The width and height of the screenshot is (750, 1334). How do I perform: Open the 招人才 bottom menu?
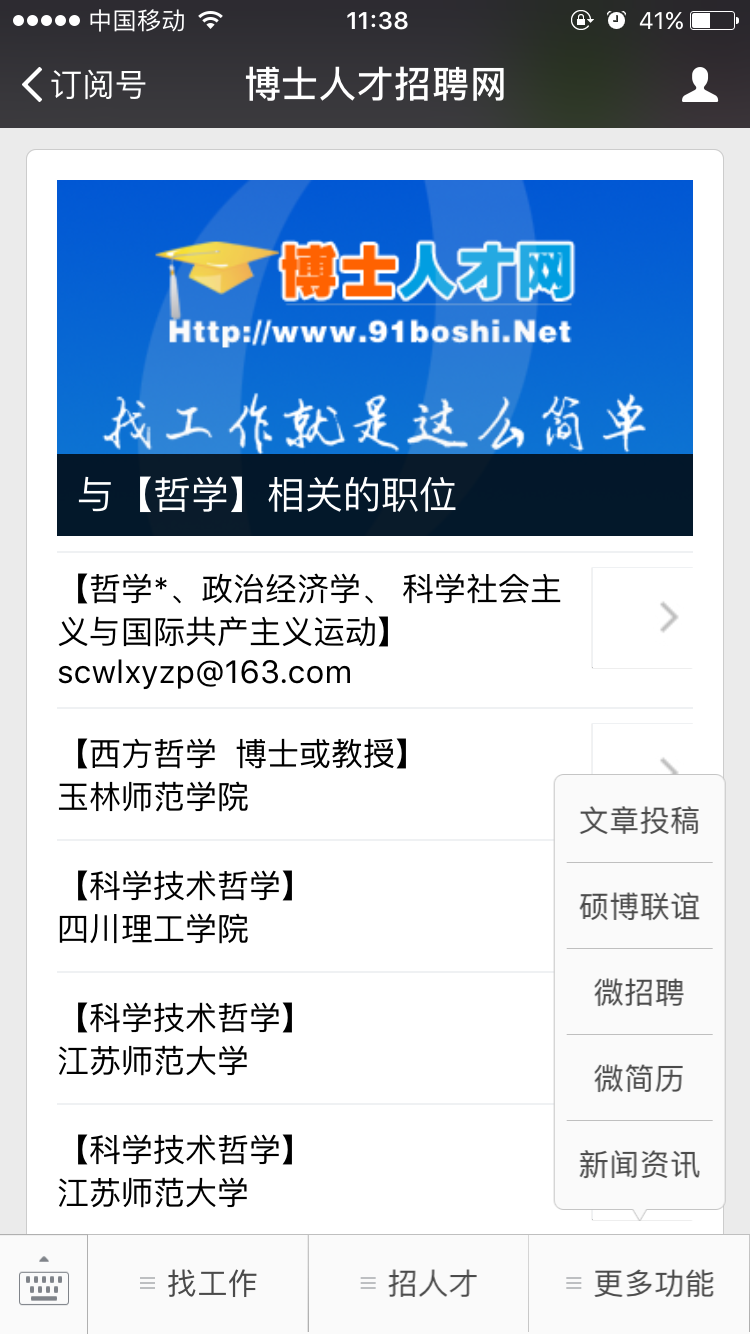tap(418, 1284)
